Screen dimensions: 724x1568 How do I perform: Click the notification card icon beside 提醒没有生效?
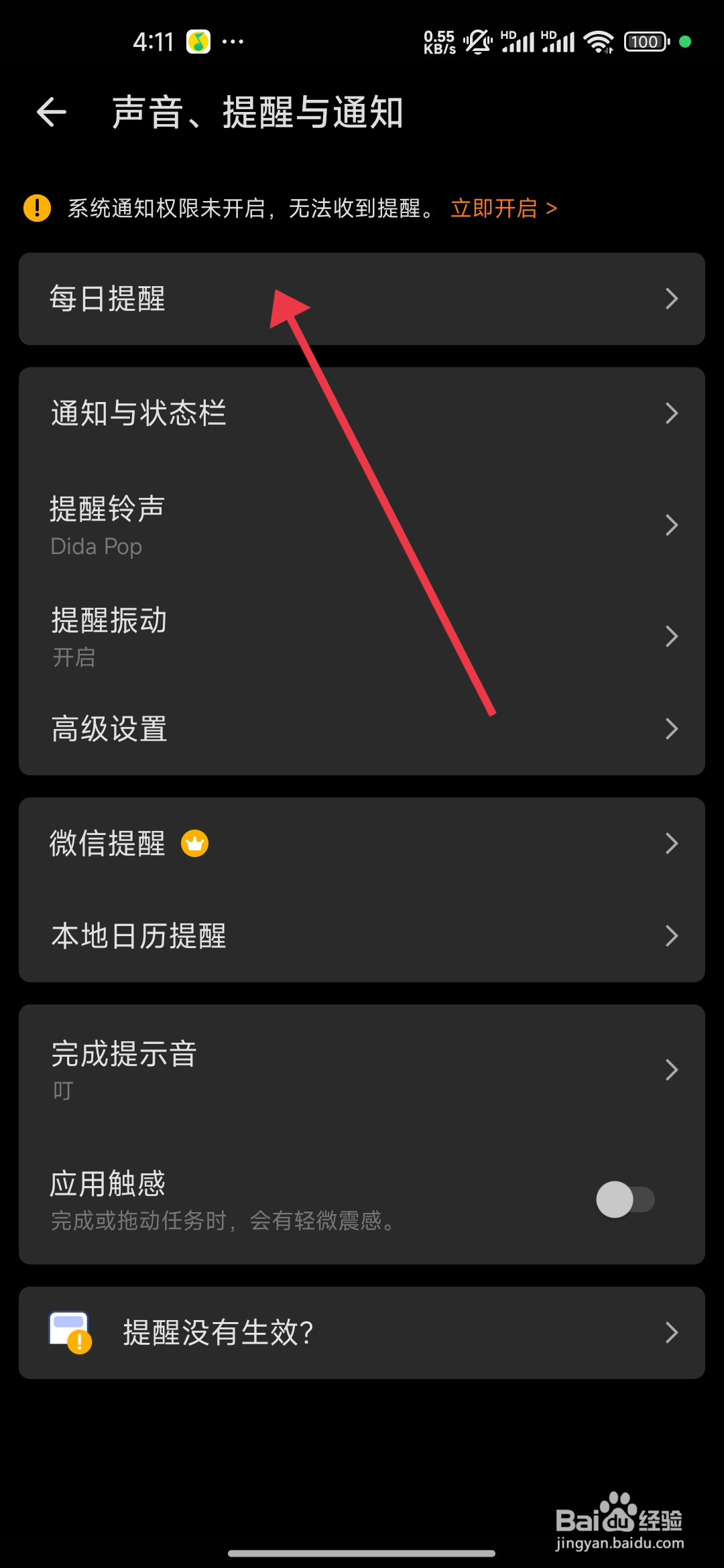click(x=69, y=1331)
